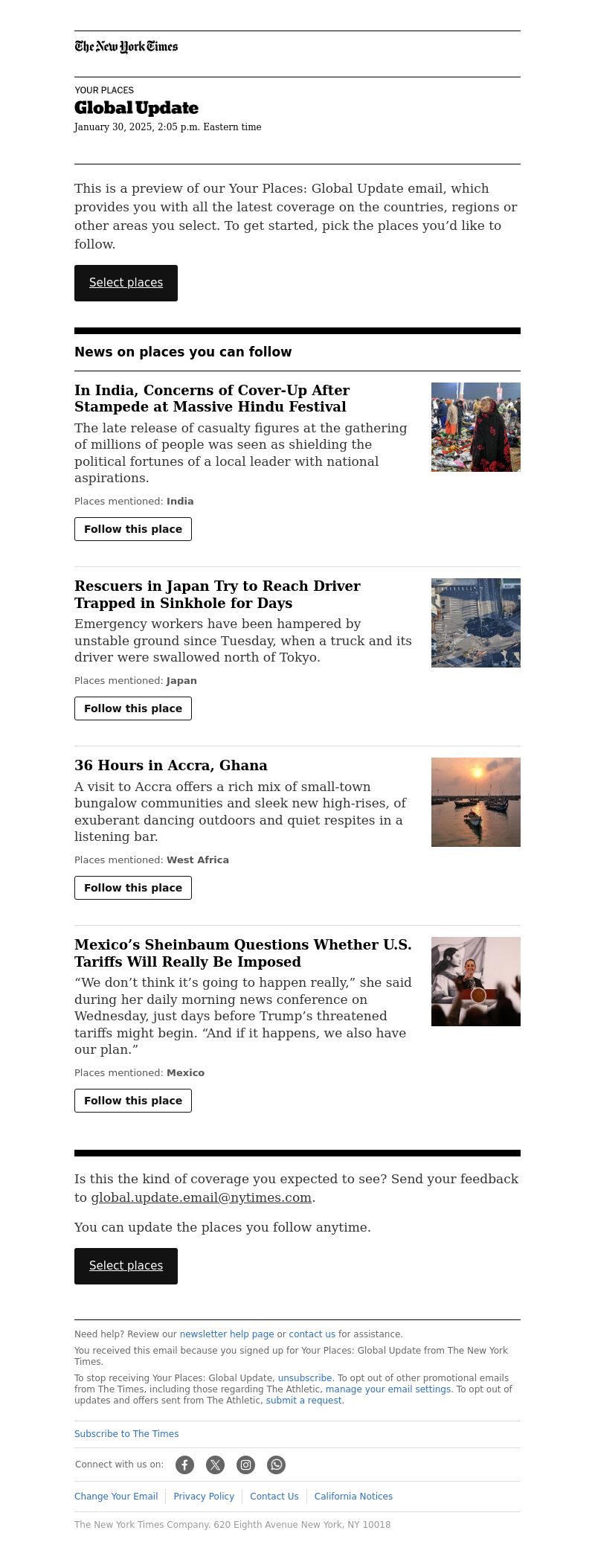Open the India stampede article headline
595x1568 pixels.
click(x=212, y=398)
